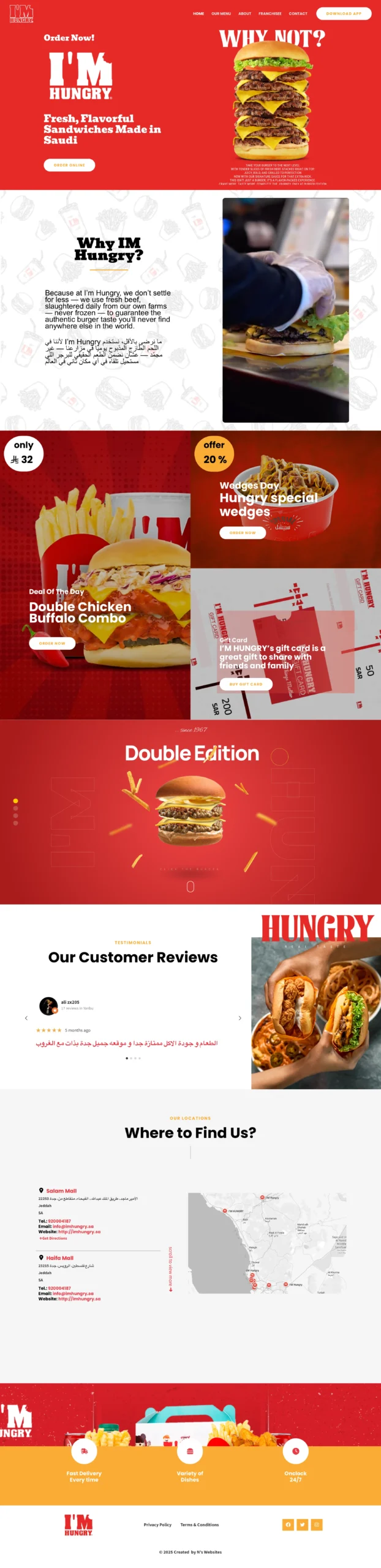381x1568 pixels.
Task: Open the Contact page
Action: point(298,13)
